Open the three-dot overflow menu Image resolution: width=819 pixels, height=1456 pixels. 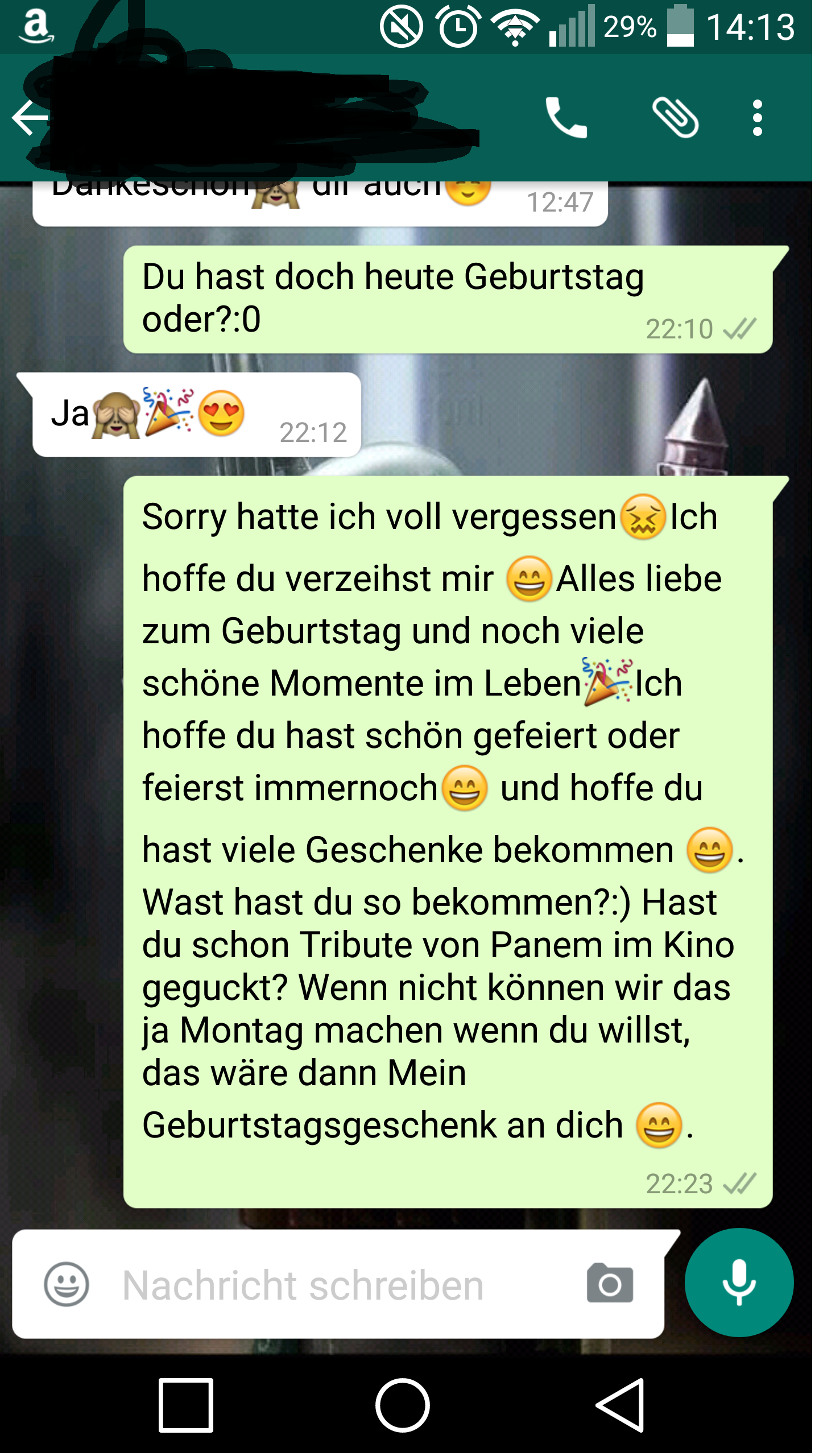click(757, 118)
